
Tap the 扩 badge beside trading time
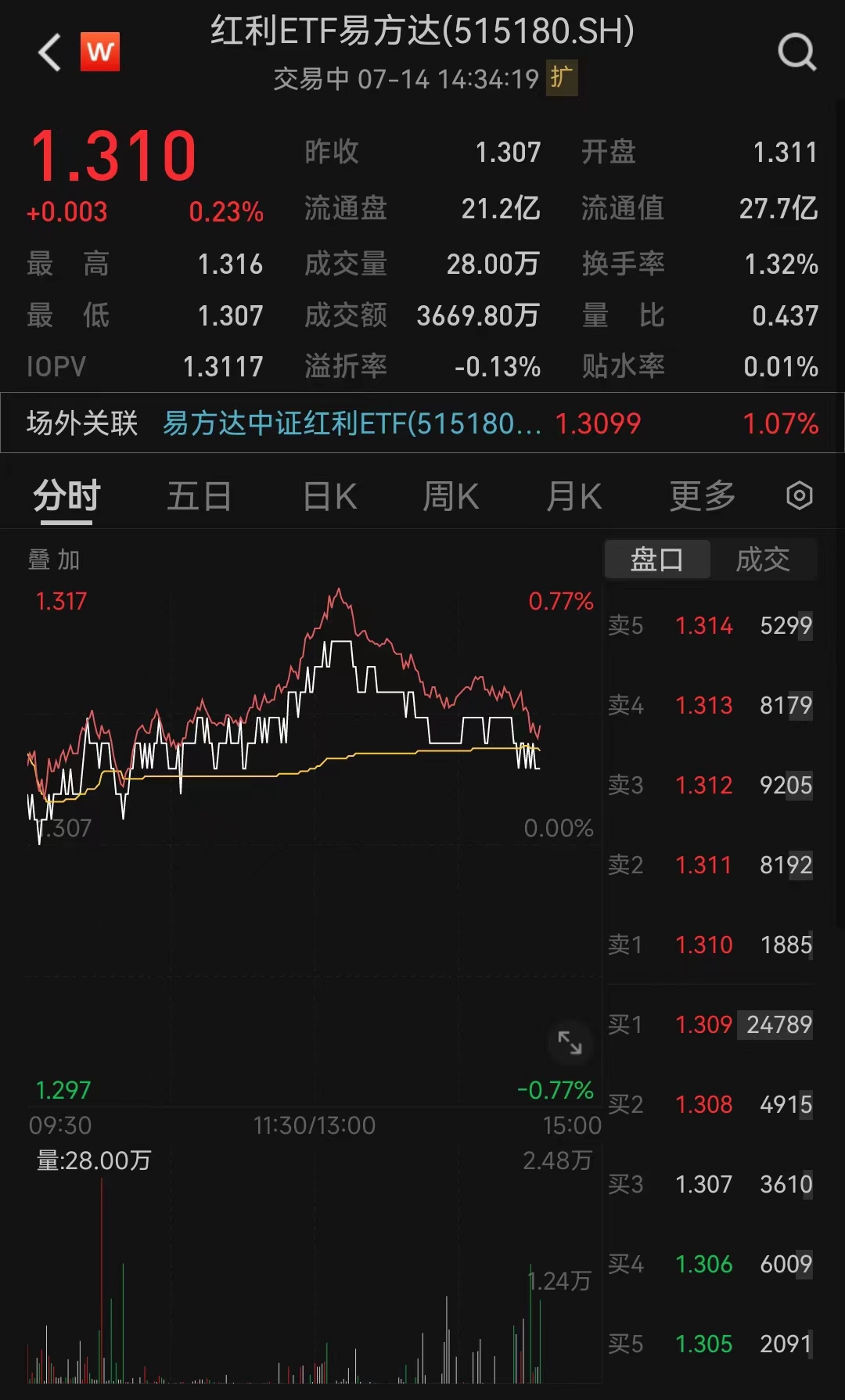coord(562,77)
